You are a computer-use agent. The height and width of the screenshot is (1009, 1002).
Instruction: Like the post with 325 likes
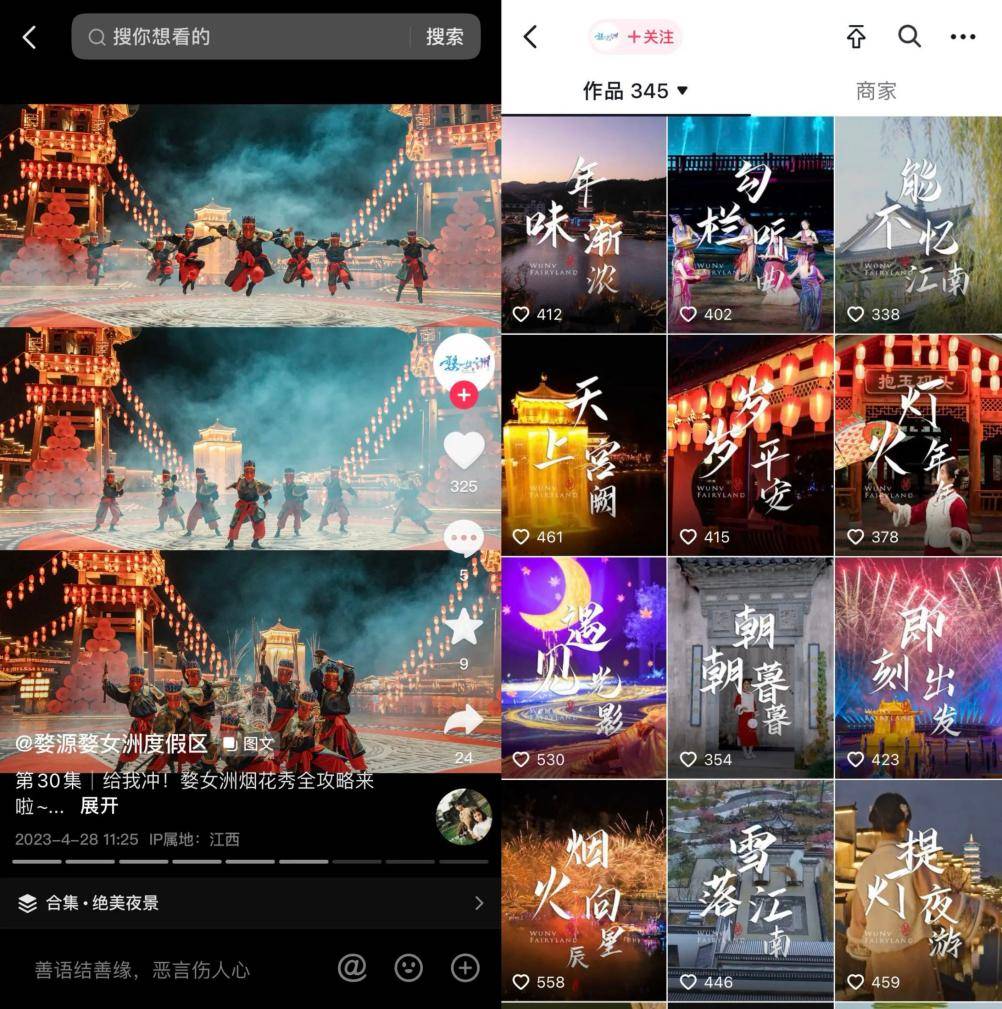[x=463, y=452]
